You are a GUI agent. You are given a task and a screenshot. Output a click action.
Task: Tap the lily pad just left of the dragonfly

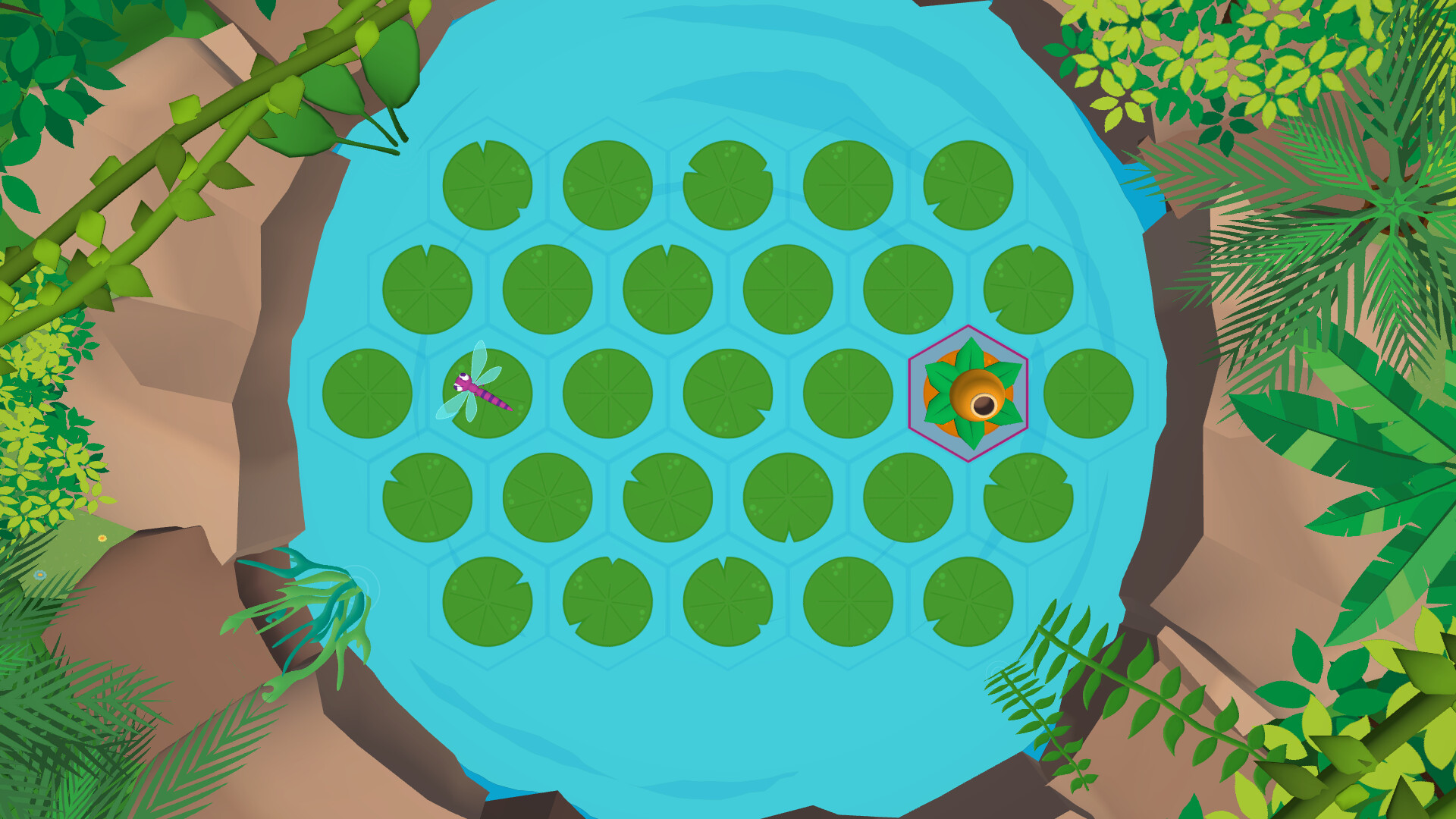(367, 394)
